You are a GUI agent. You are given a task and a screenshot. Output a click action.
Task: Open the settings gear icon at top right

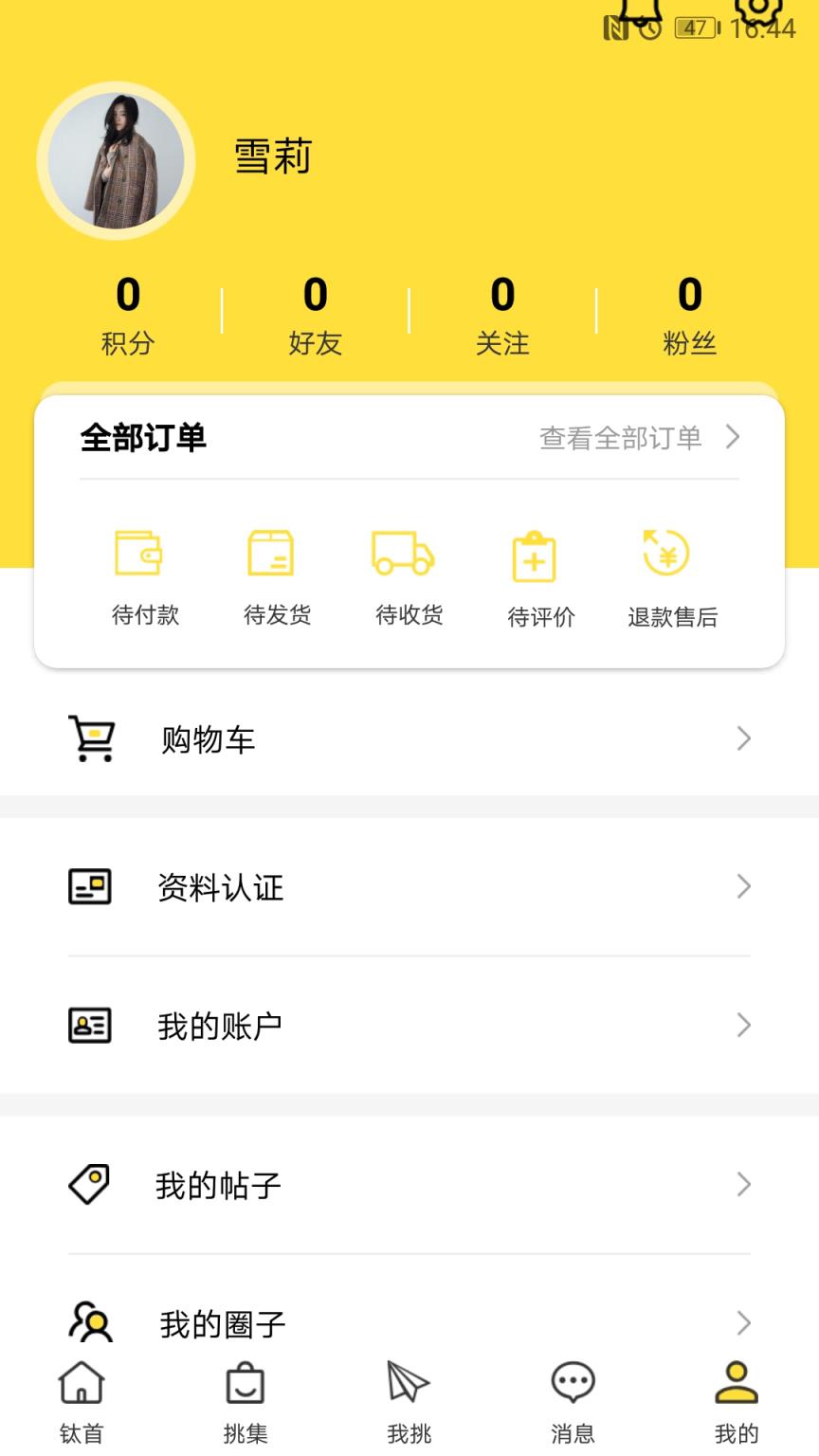click(758, 9)
